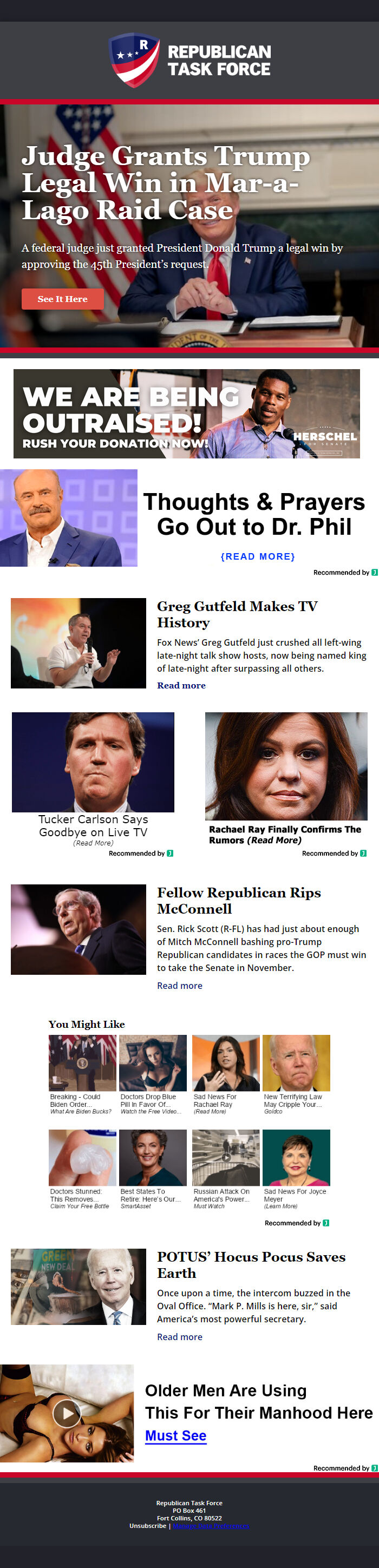379x1568 pixels.
Task: Open the Biden Bucks sponsored tile
Action: tap(82, 1074)
